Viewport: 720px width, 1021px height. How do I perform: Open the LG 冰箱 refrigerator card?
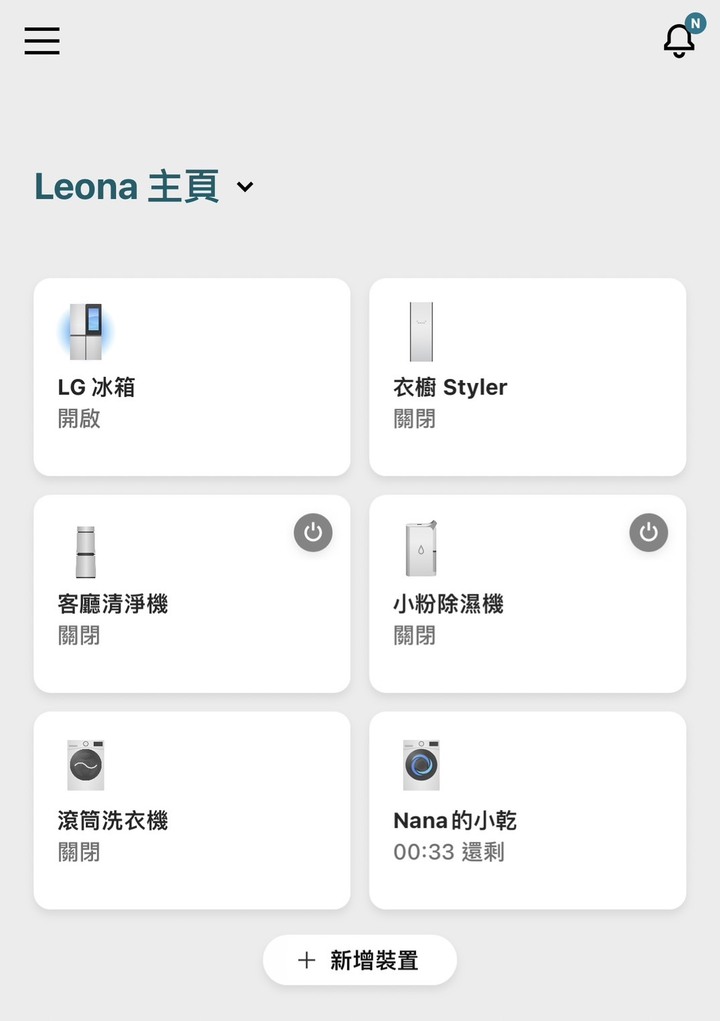point(192,377)
